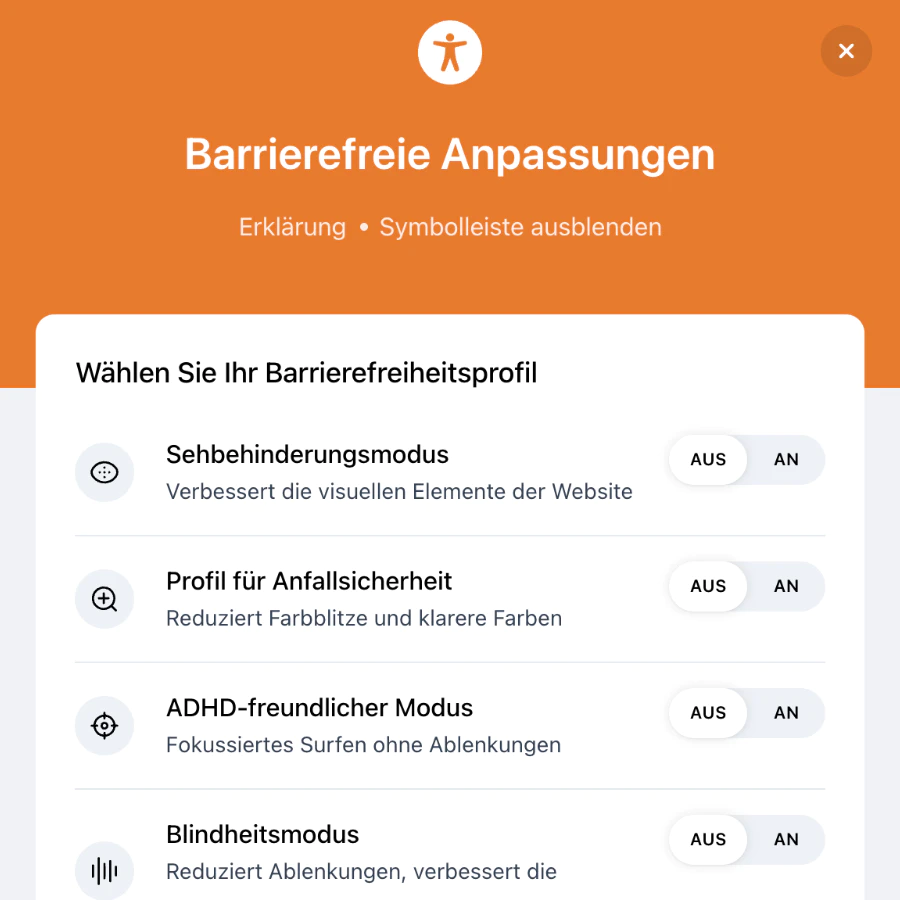
Task: Switch ADHD-freundlicher Modus to AN
Action: (786, 713)
